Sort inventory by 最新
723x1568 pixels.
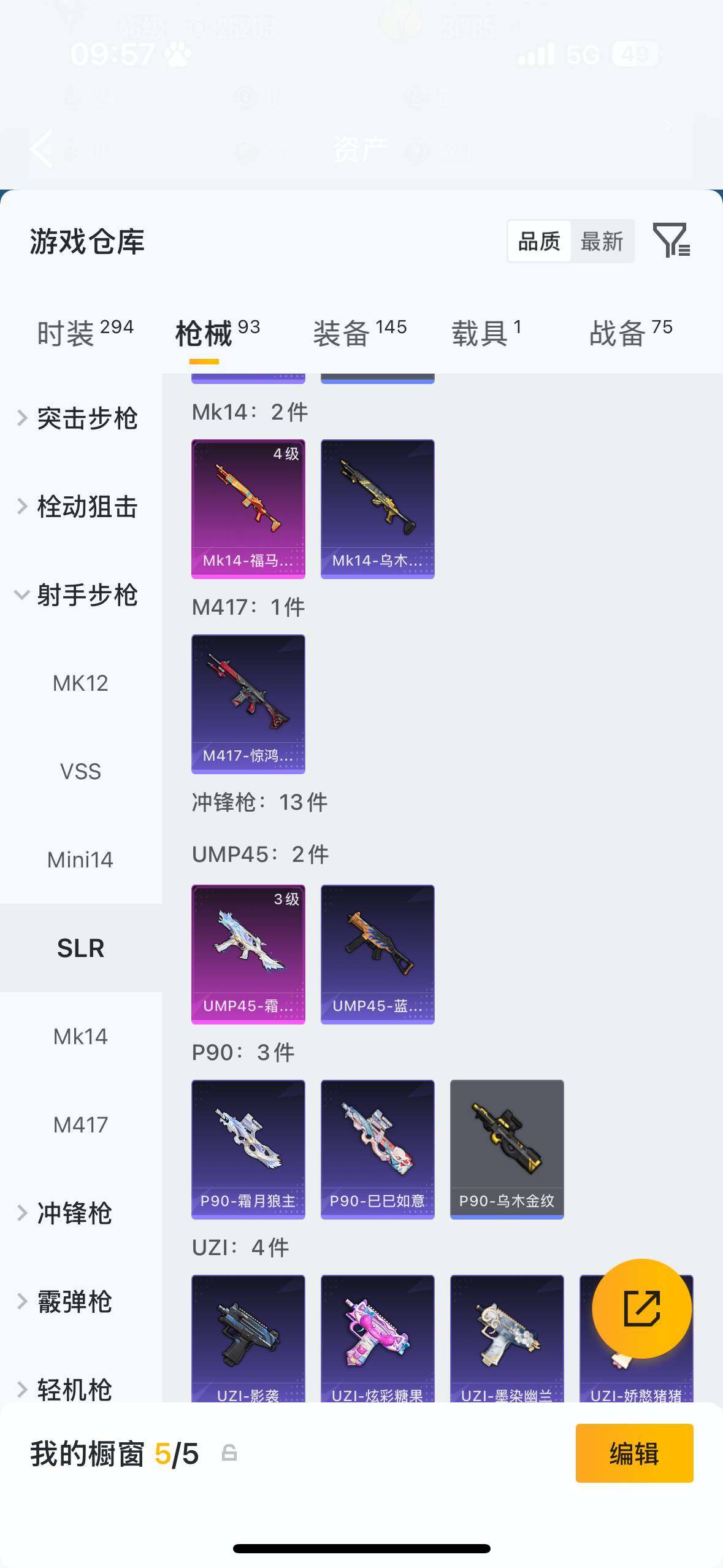(x=603, y=240)
